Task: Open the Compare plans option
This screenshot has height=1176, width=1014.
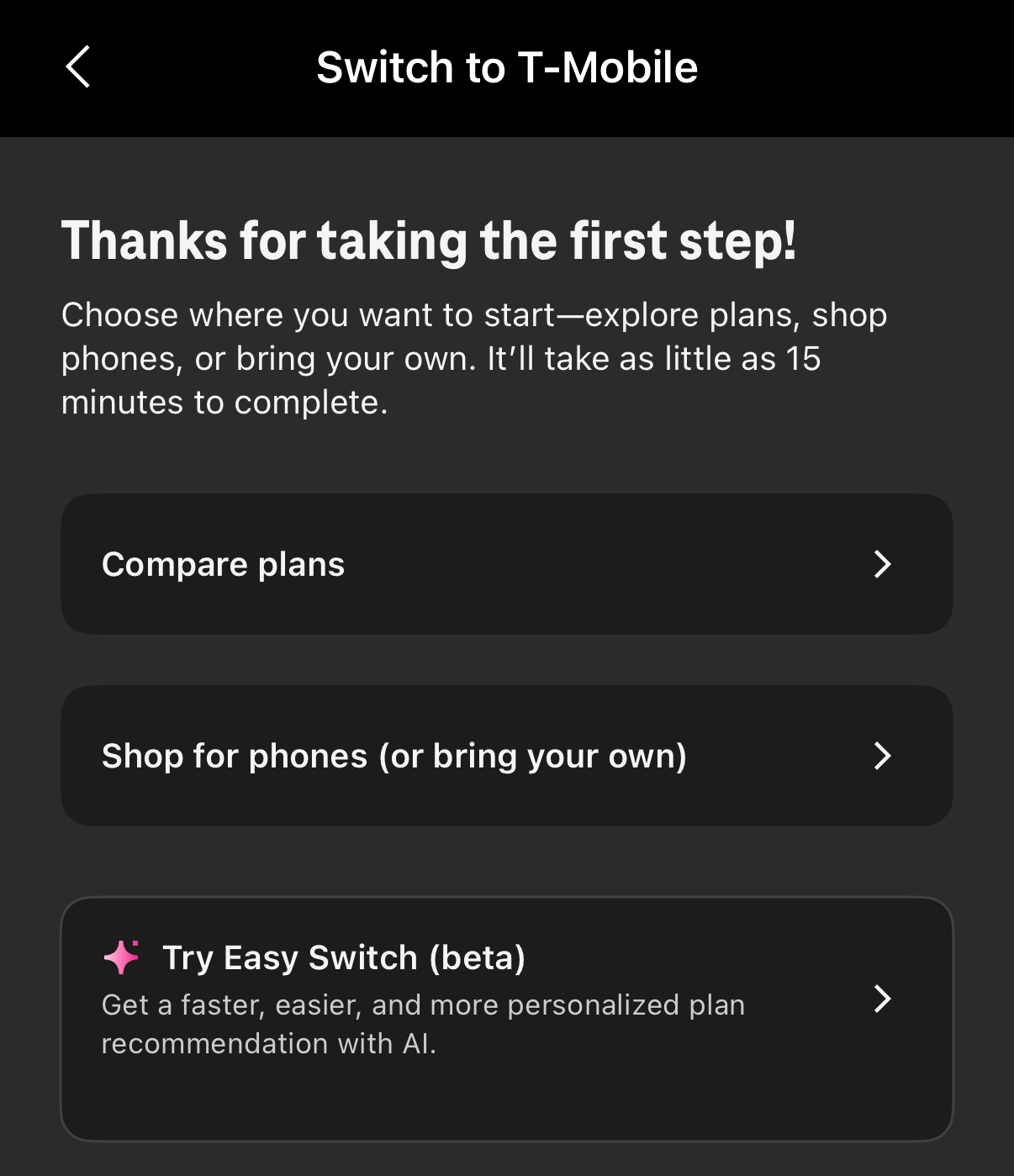Action: coord(506,564)
